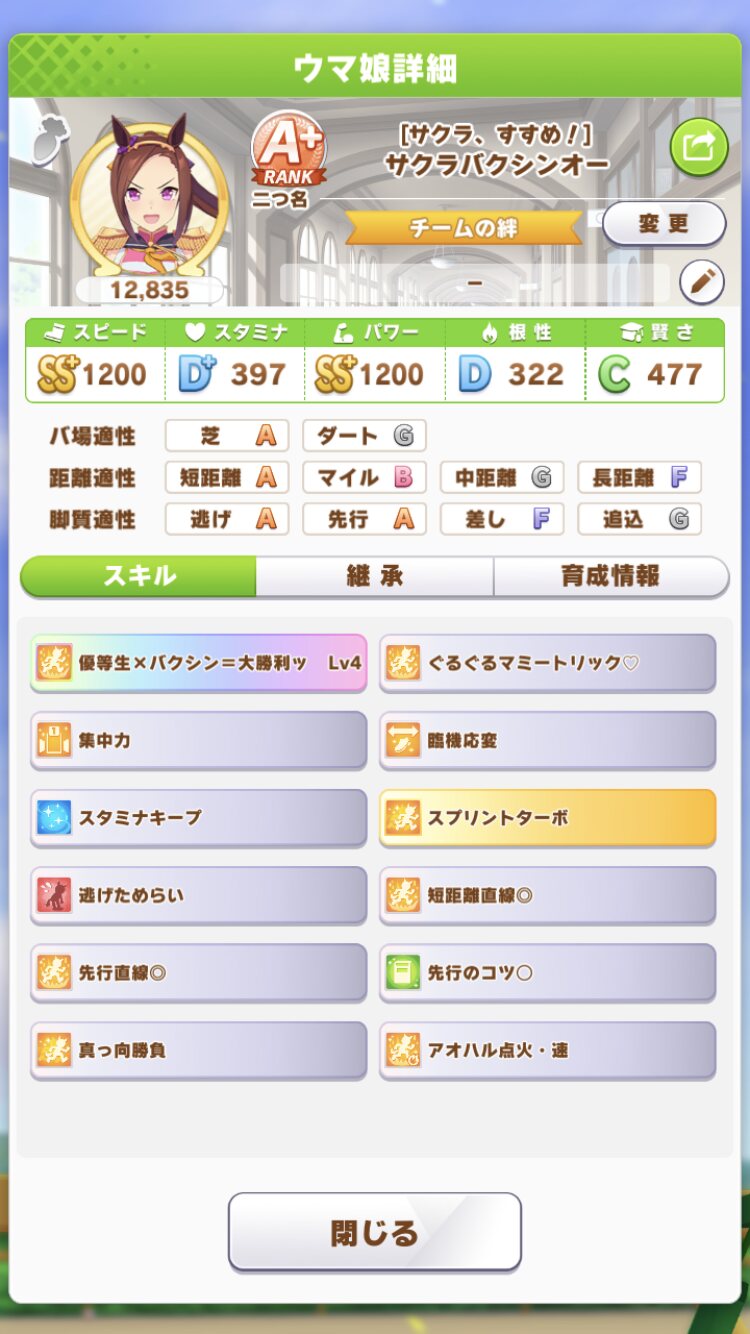Share this Uma Musume detail screen

tap(698, 148)
